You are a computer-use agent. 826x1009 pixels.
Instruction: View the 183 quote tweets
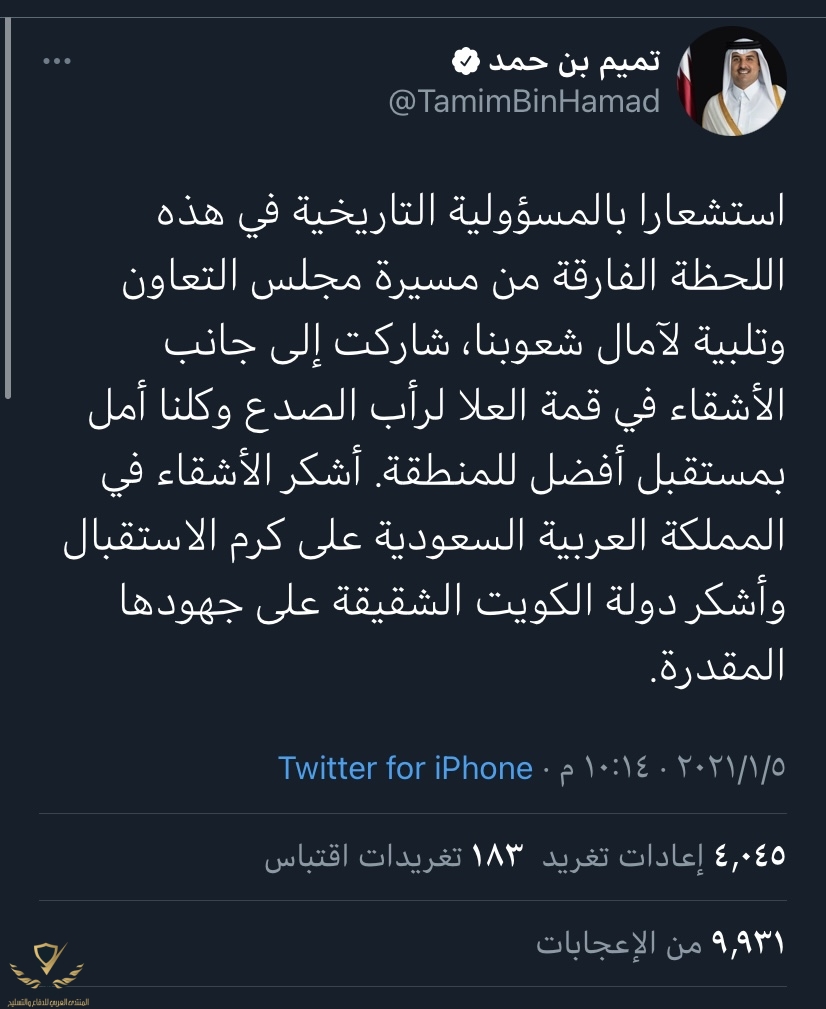tap(395, 856)
